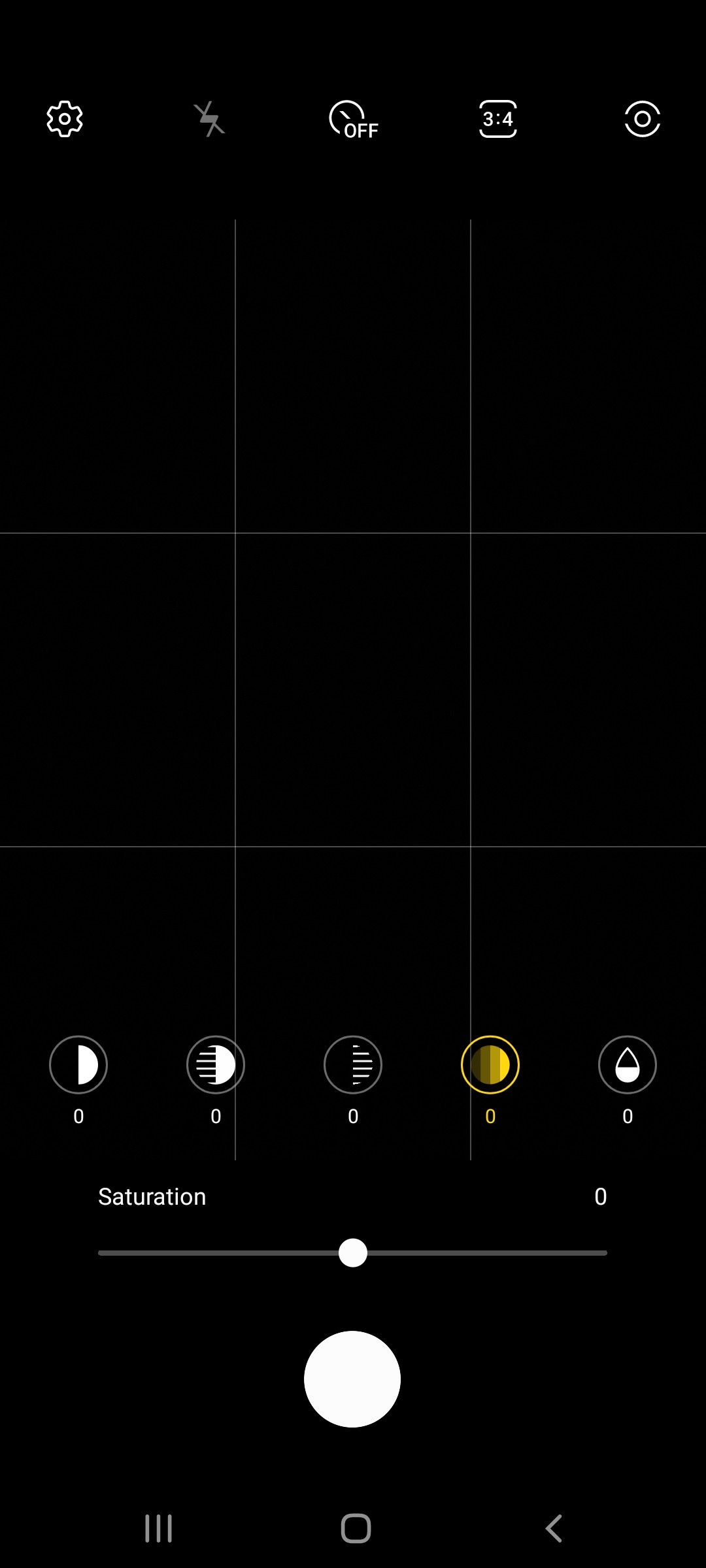Open the timer OFF option

pyautogui.click(x=354, y=120)
